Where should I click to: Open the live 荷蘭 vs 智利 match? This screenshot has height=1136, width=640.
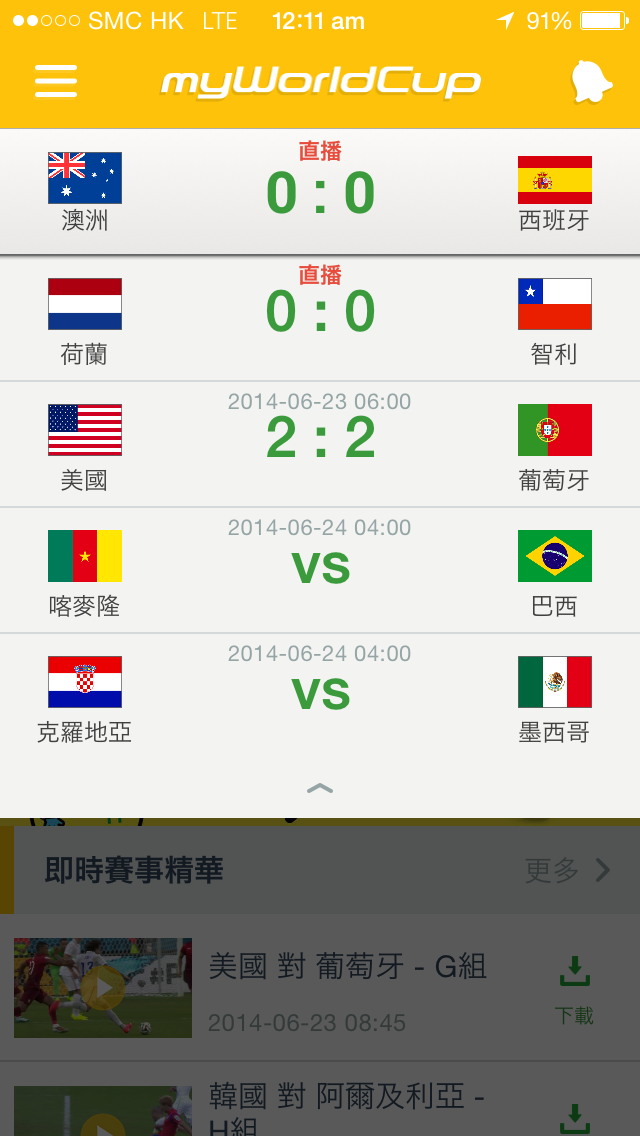tap(320, 318)
